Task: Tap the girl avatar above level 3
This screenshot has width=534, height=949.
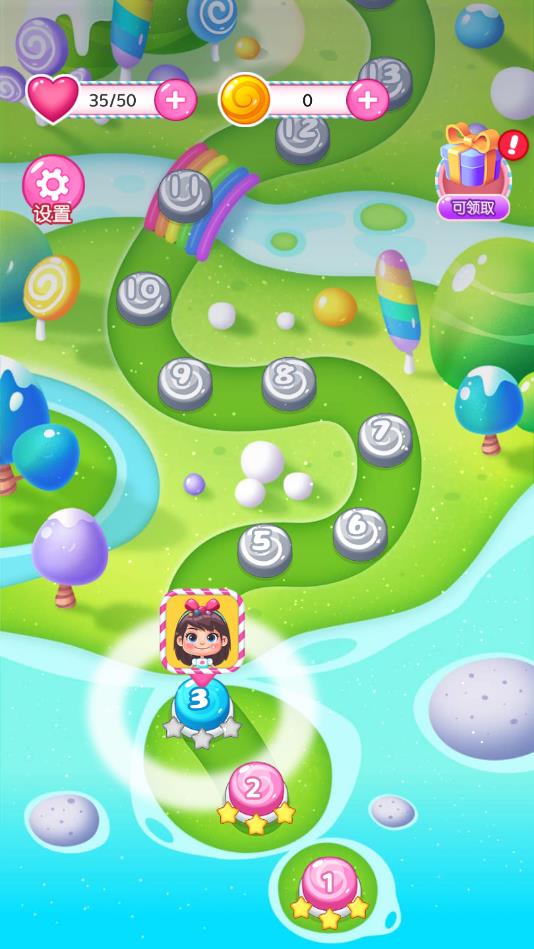Action: (x=202, y=632)
